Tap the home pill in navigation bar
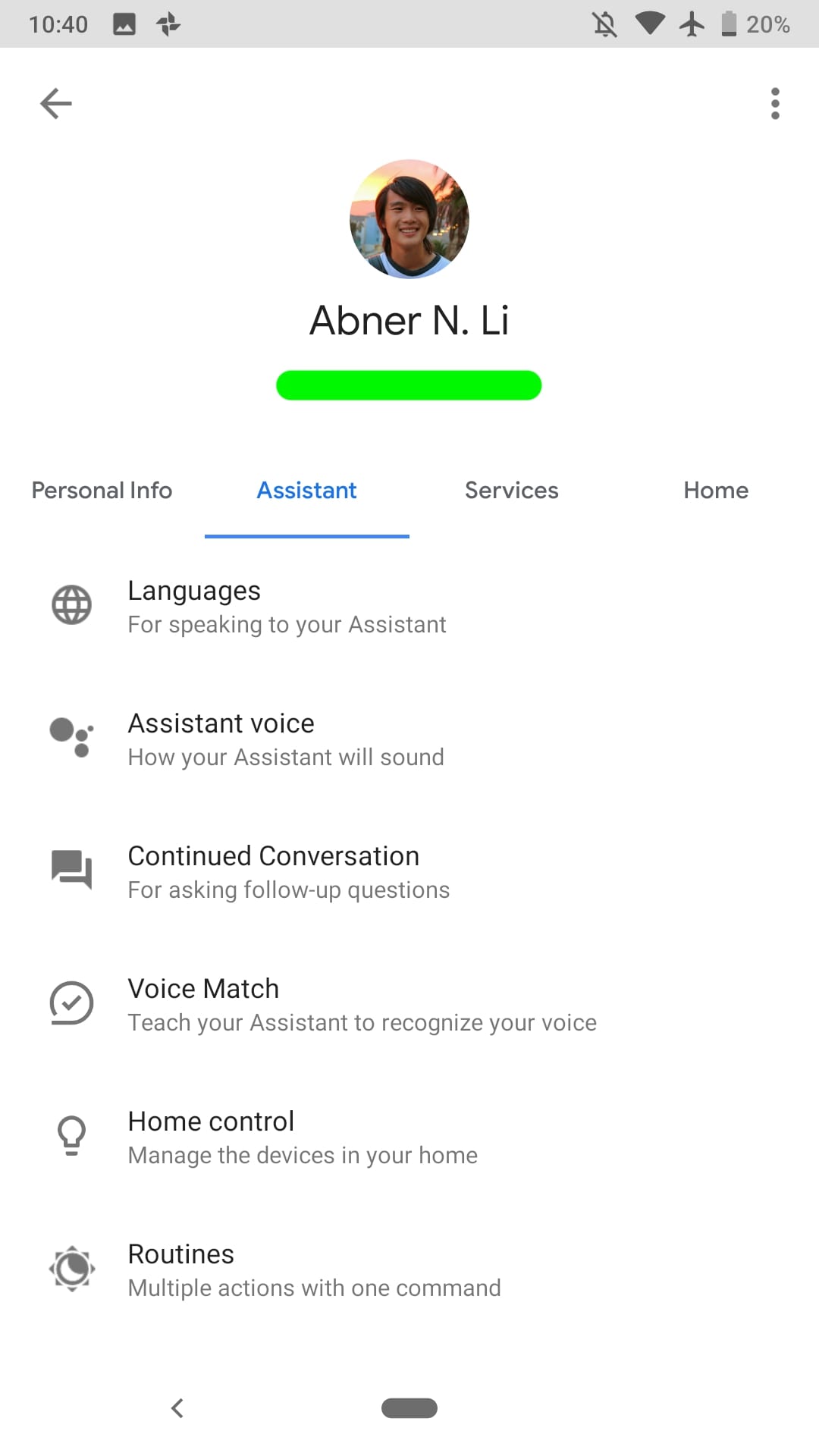The image size is (819, 1456). pyautogui.click(x=409, y=1408)
